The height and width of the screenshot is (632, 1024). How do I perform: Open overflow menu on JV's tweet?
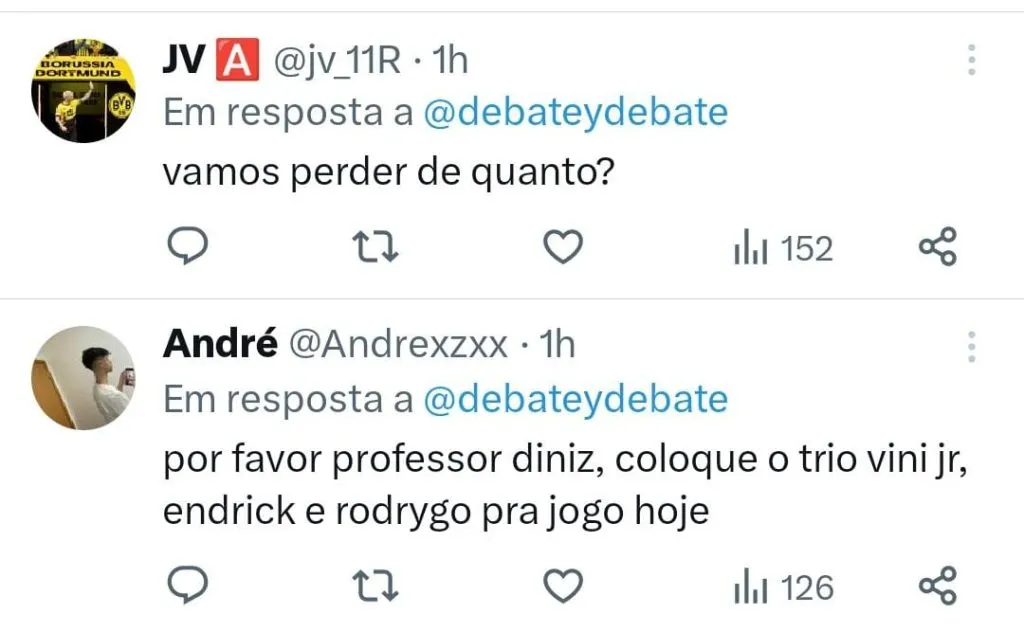pos(971,60)
